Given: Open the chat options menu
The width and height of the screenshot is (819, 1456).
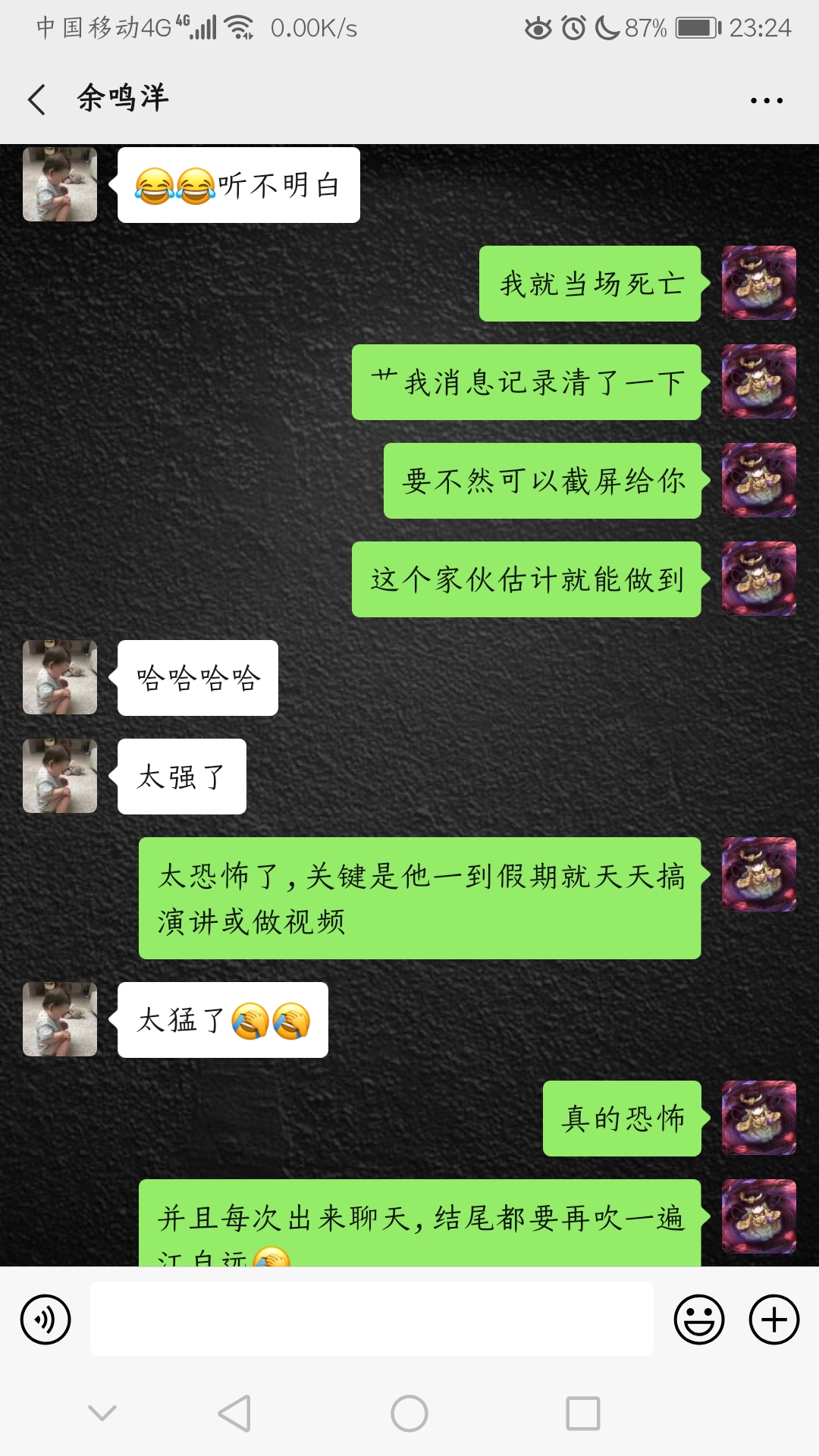Looking at the screenshot, I should pos(766,100).
